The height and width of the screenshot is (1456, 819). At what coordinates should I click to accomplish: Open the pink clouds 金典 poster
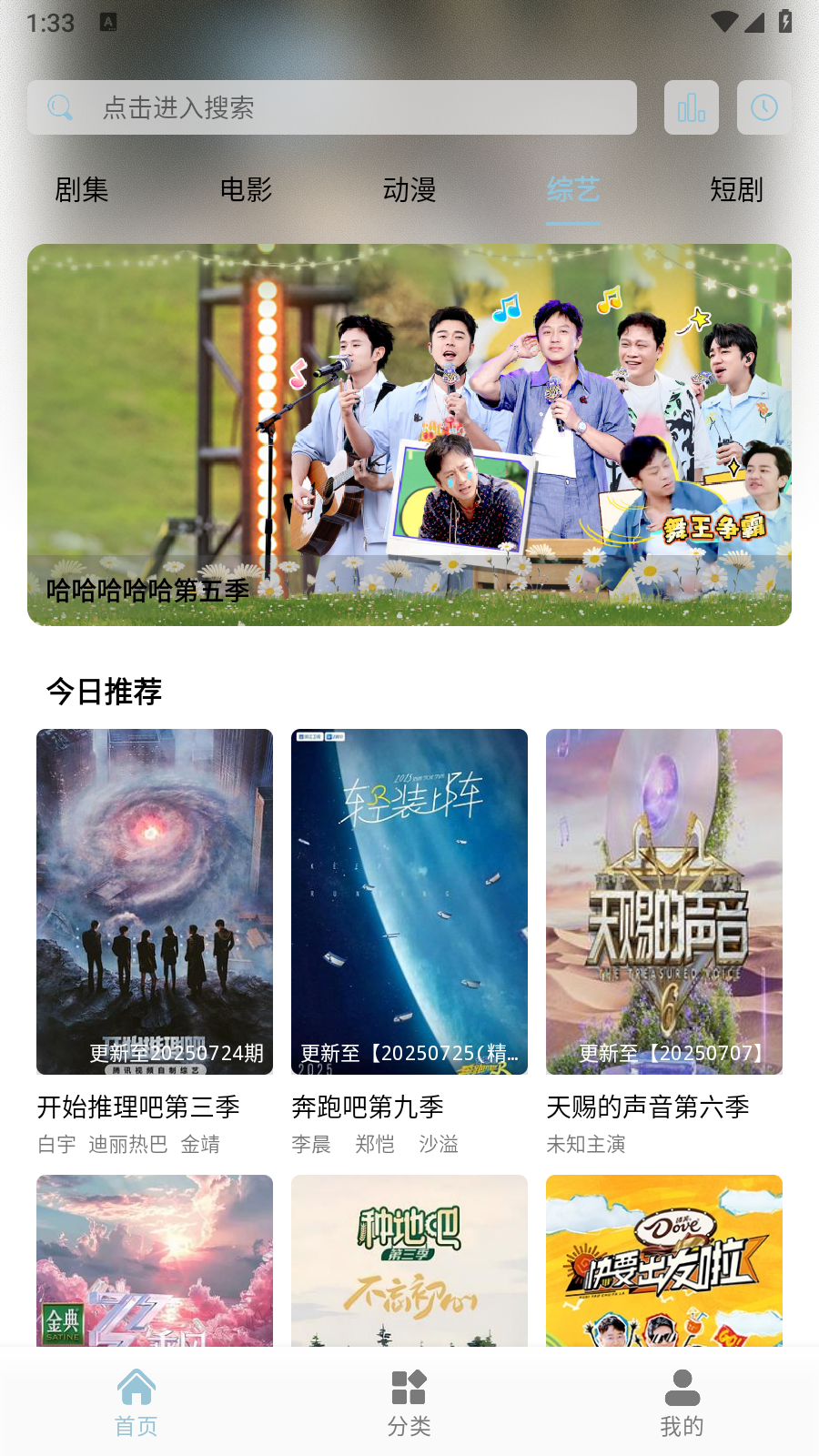155,1260
